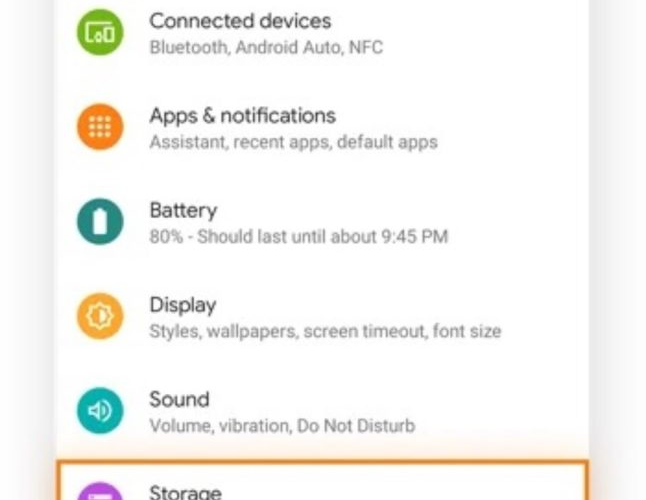The image size is (646, 500).
Task: Open Apps & notifications settings
Action: 242,127
